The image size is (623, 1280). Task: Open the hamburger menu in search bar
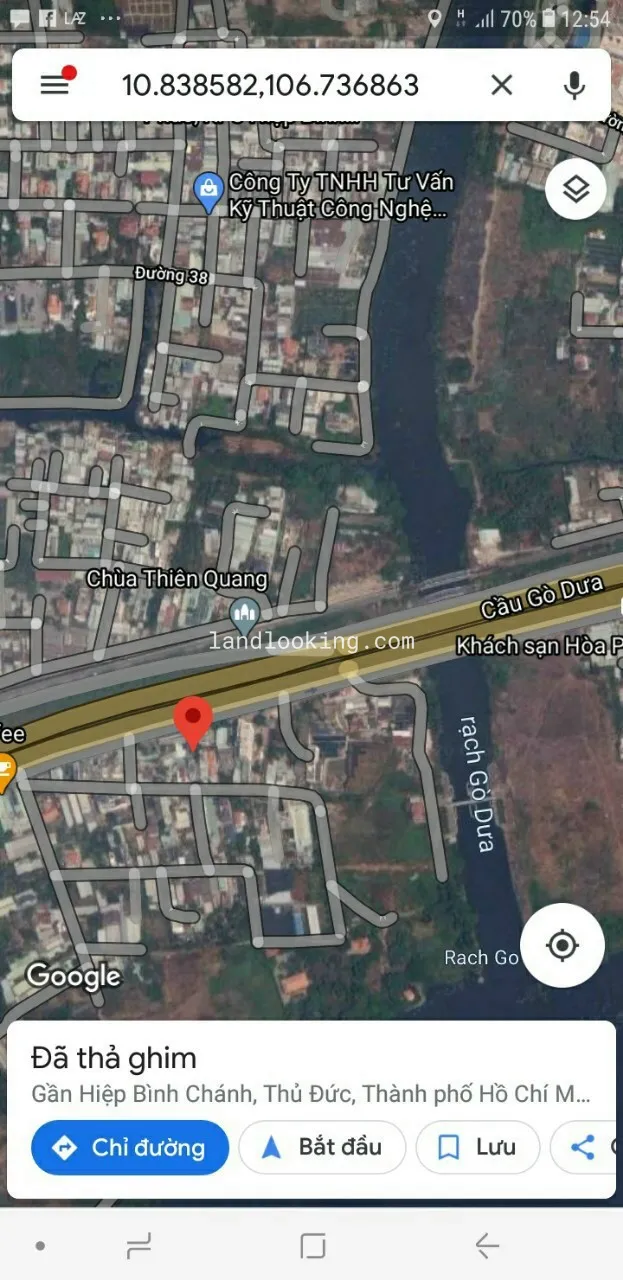pos(55,85)
